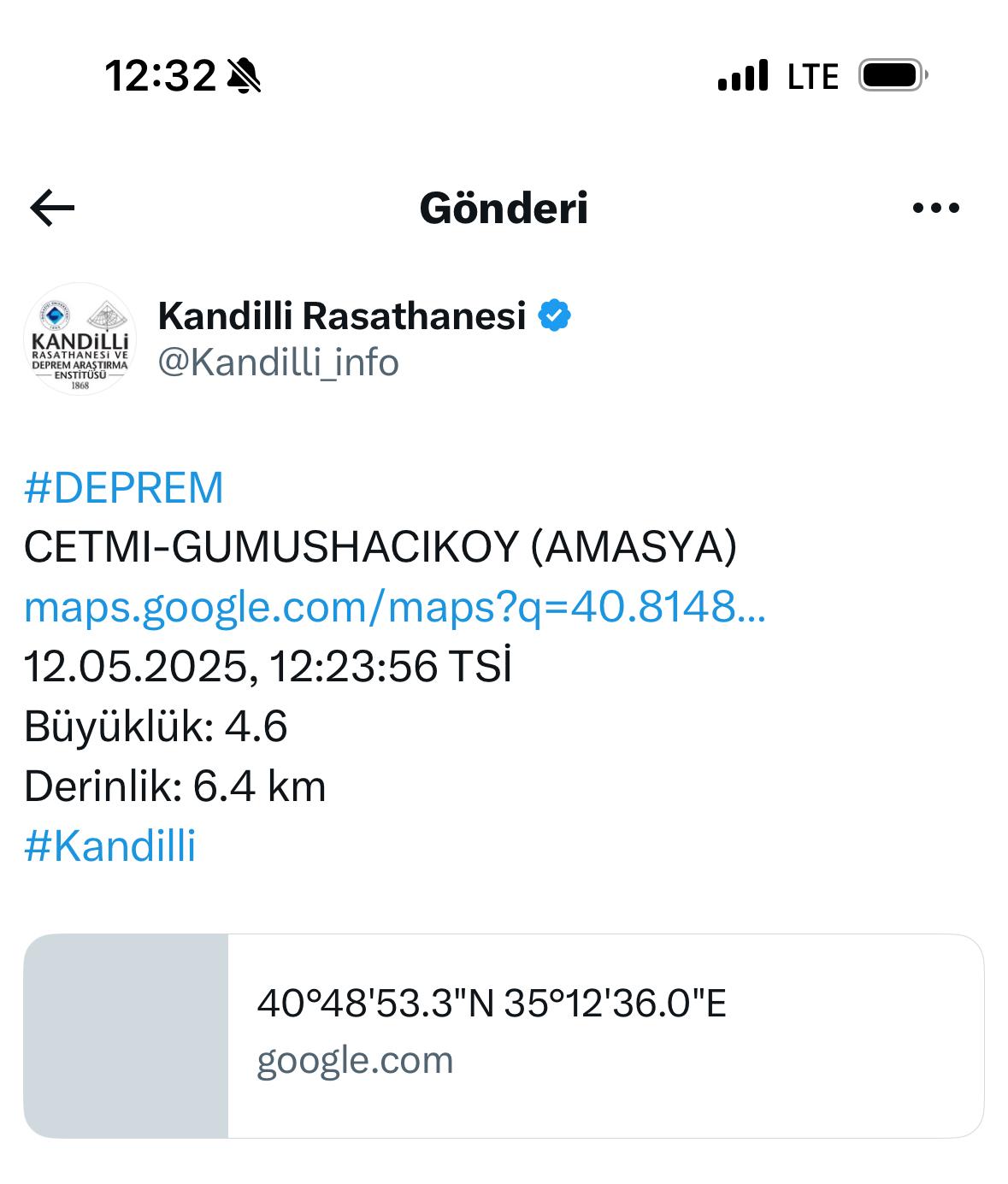
Task: Open the #DEPREM hashtag
Action: pyautogui.click(x=124, y=488)
